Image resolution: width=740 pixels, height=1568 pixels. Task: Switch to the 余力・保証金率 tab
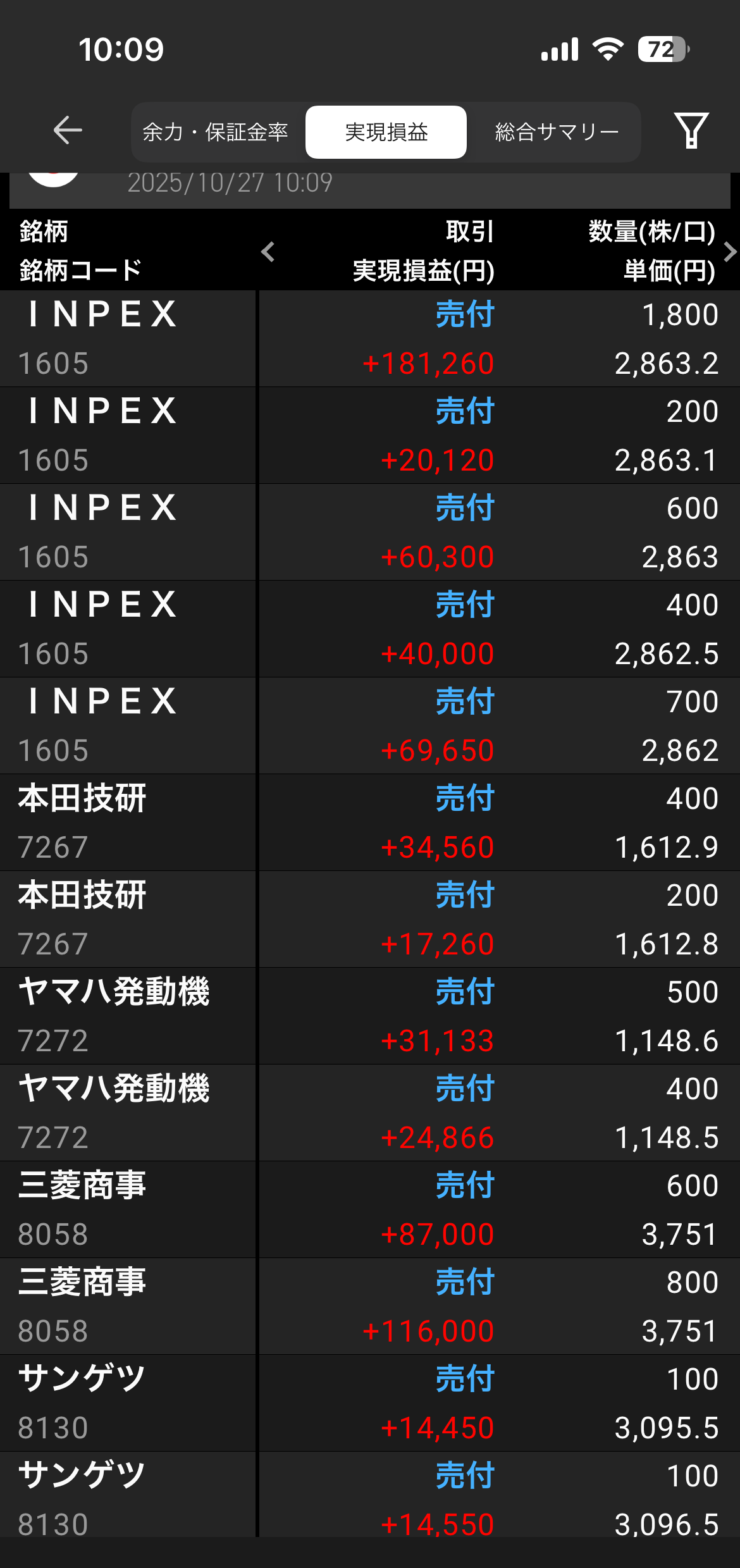(x=215, y=132)
